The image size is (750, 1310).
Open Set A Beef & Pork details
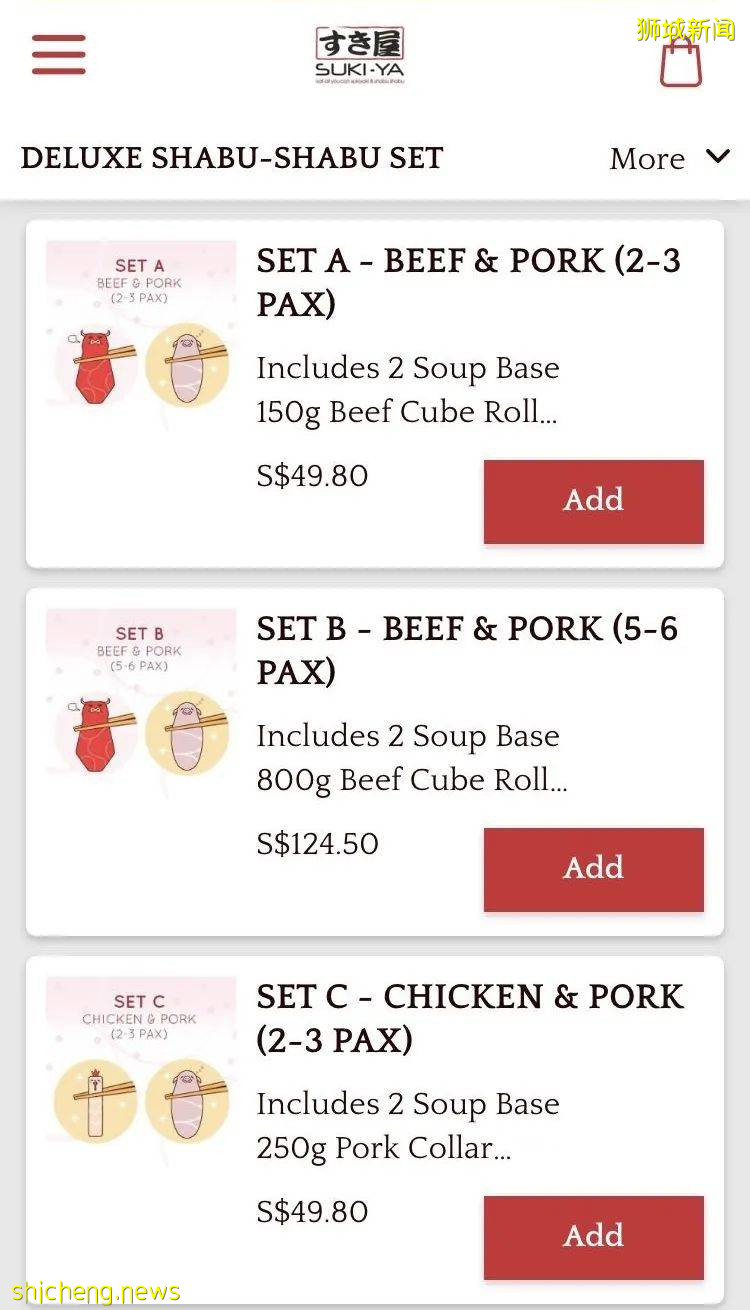pyautogui.click(x=468, y=282)
